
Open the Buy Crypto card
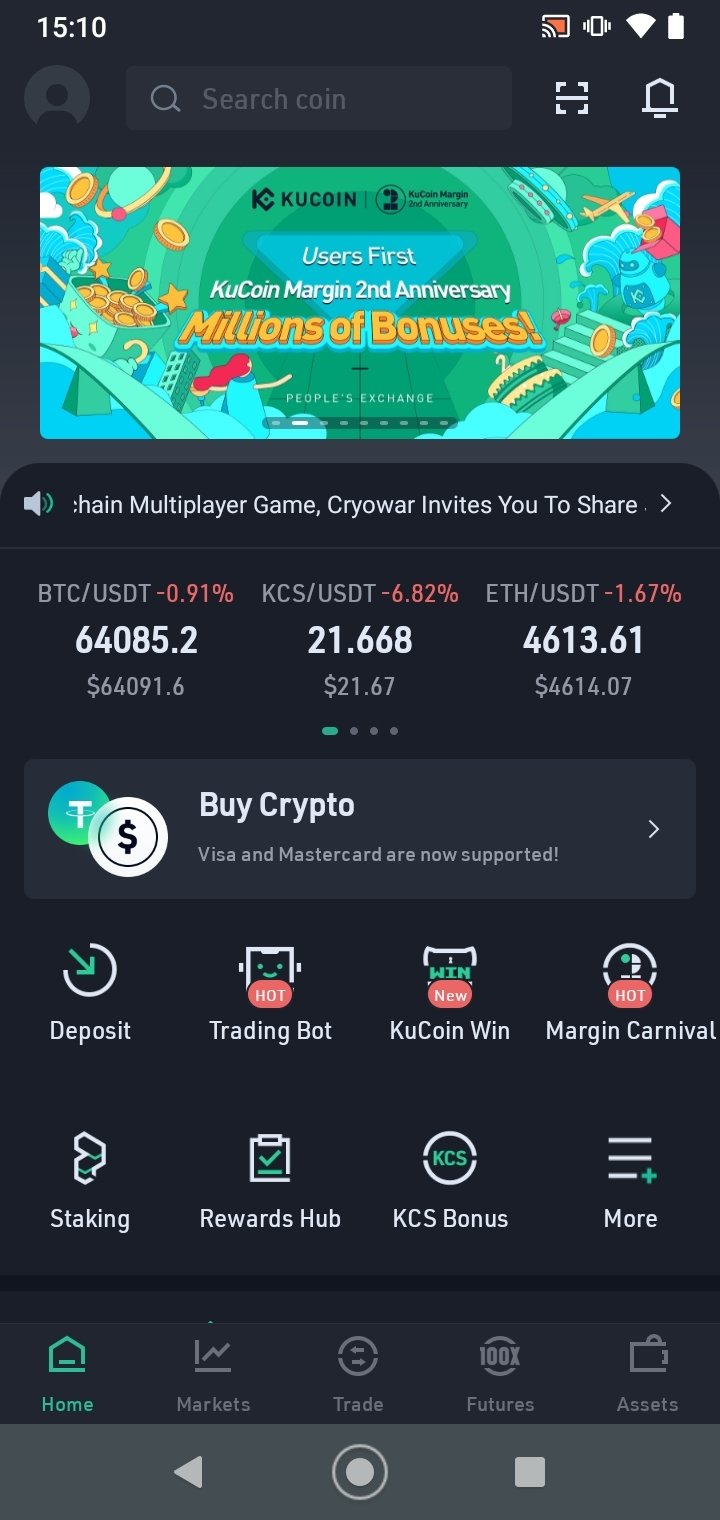360,828
